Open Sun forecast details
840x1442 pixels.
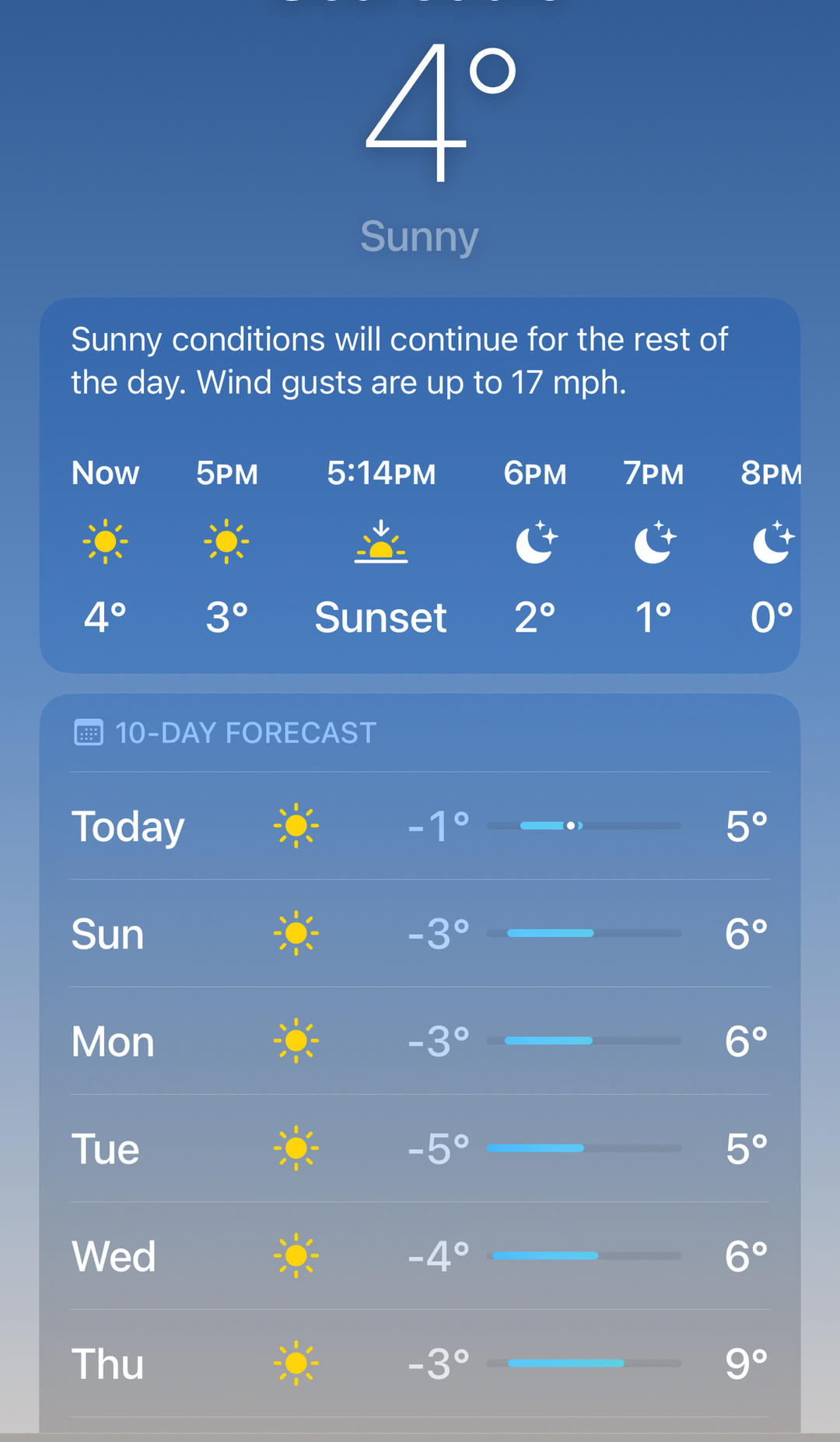pos(420,934)
